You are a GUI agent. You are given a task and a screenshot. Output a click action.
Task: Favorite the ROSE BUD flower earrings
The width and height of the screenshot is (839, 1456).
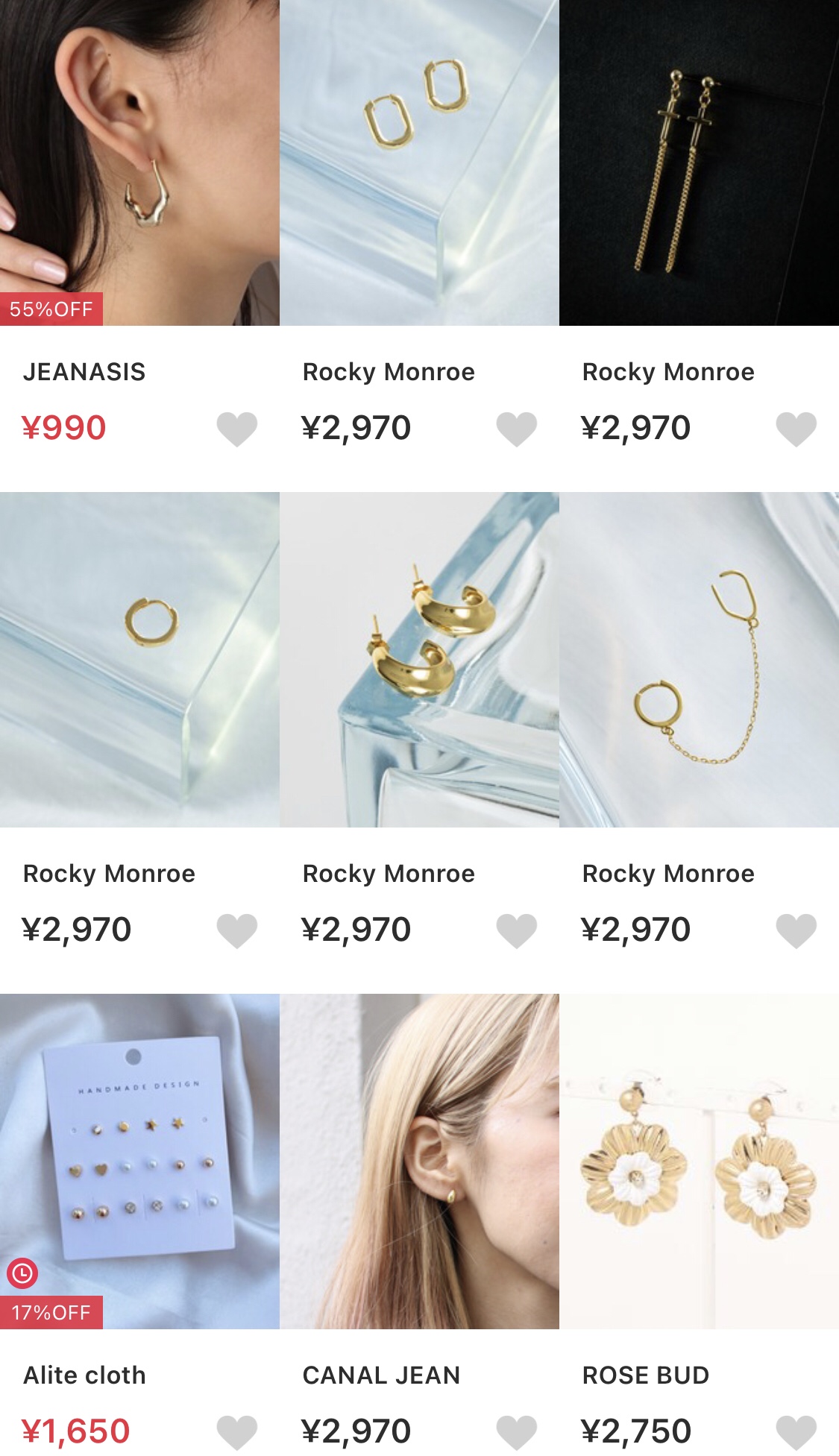point(796,1432)
